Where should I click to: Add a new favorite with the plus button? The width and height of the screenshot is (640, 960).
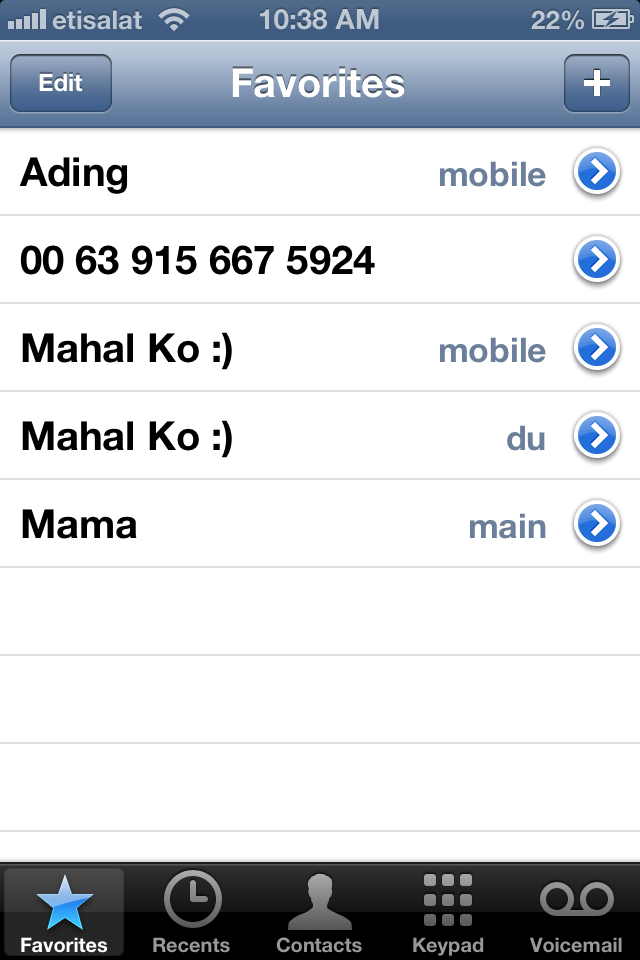tap(596, 83)
